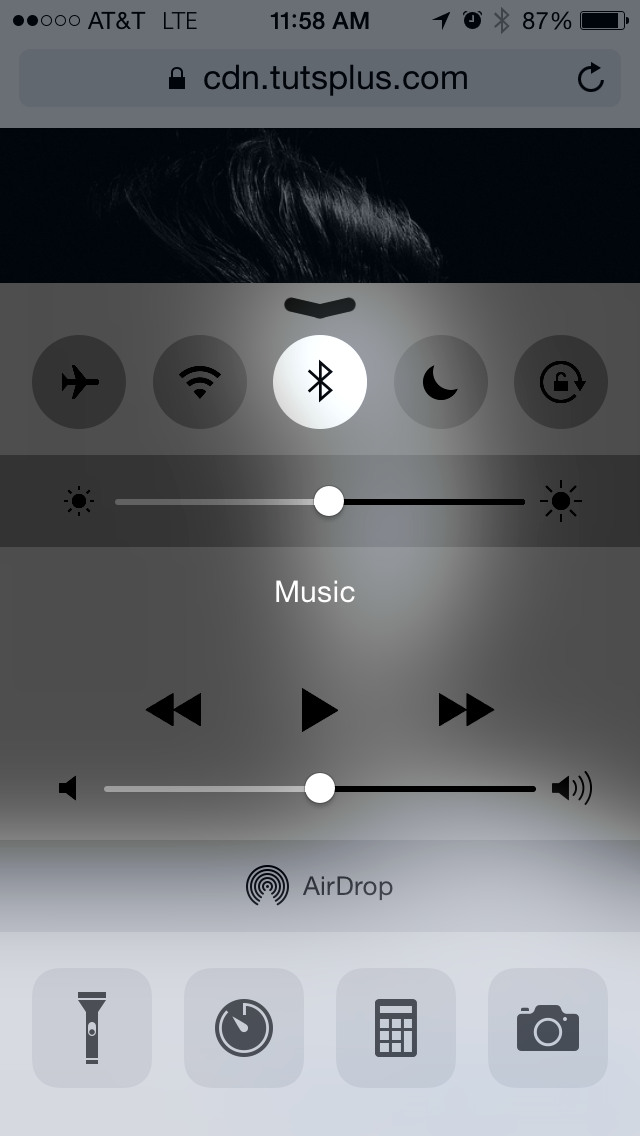Toggle the Wi-Fi button
Viewport: 640px width, 1136px height.
200,382
